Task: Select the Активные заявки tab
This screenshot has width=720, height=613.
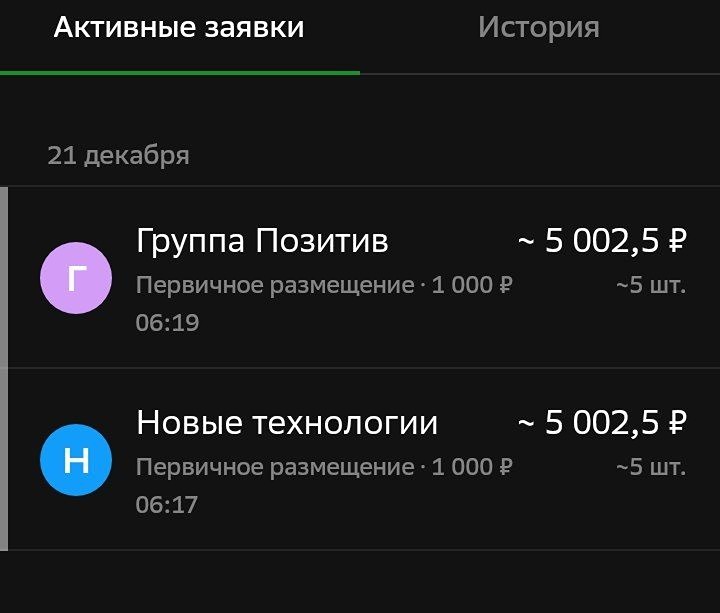Action: 179,28
